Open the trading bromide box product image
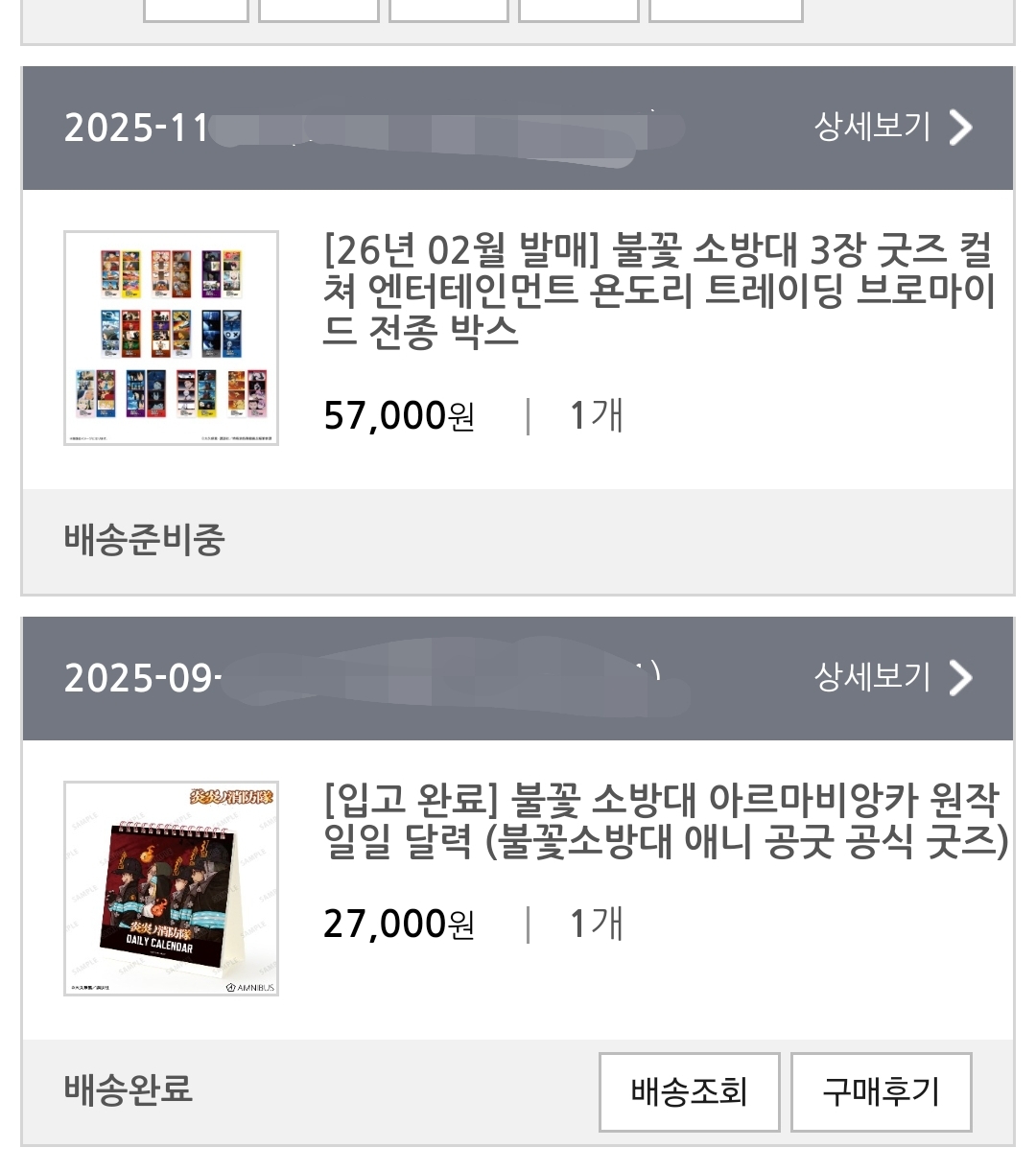Screen dimensions: 1036x1171 [x=171, y=338]
